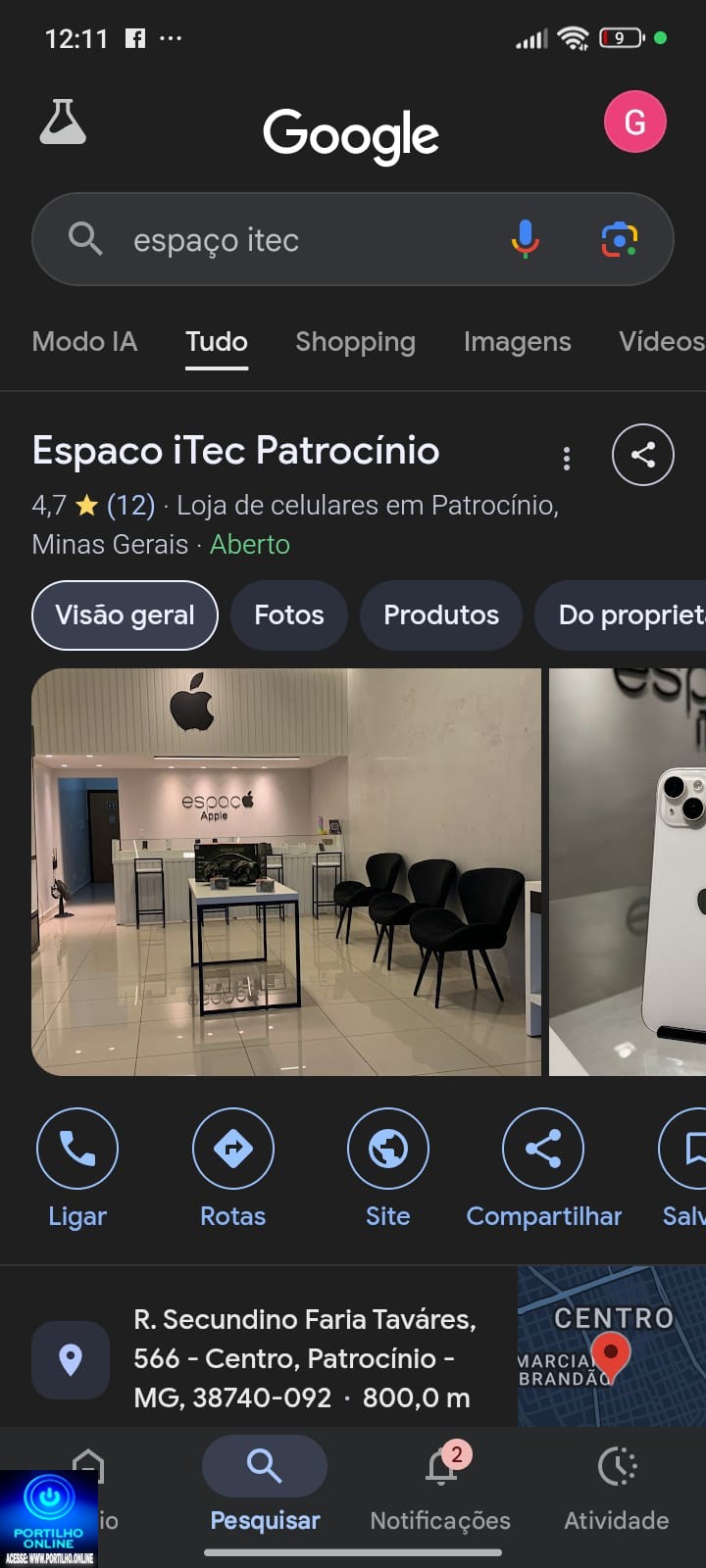Start voice search with the microphone
The image size is (706, 1568).
pos(526,239)
